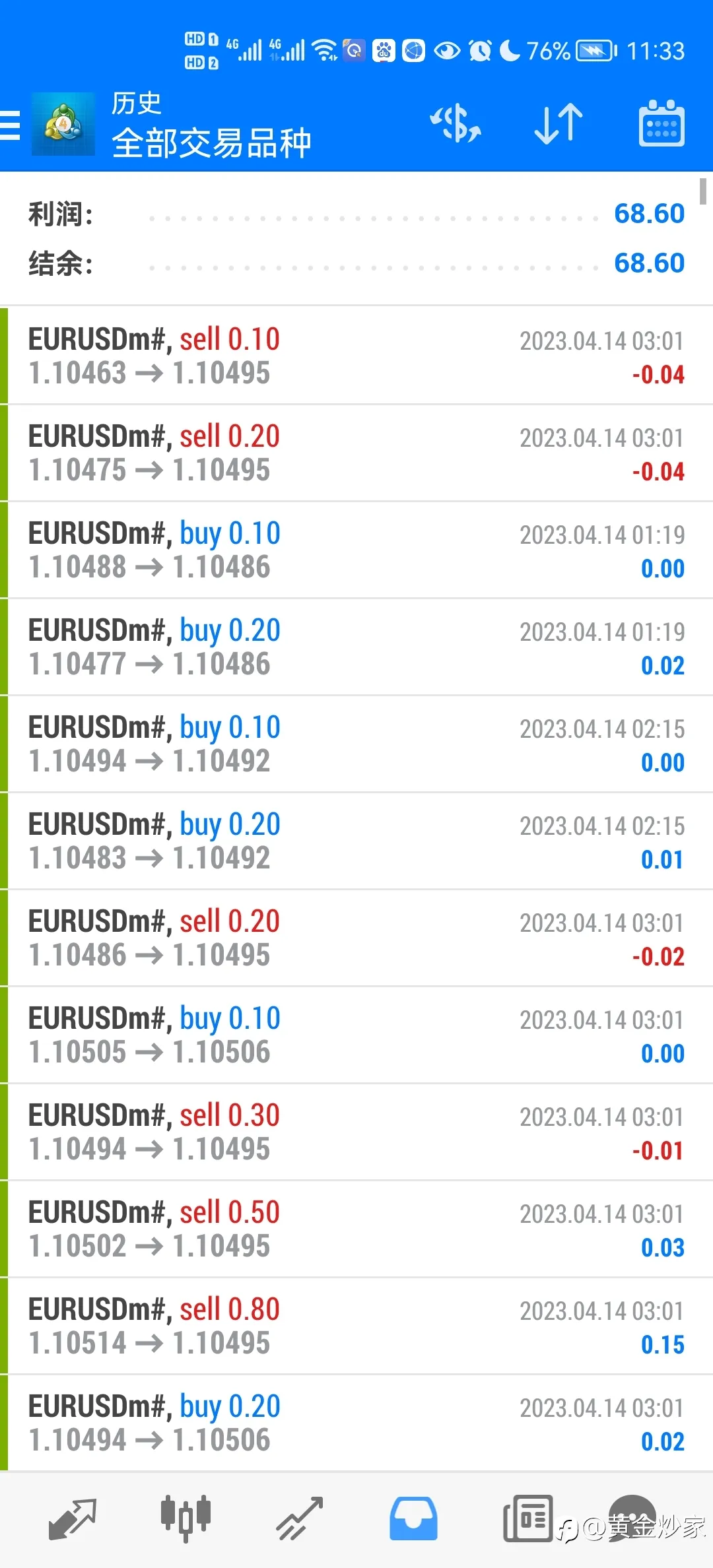
Task: Open the News tab
Action: (x=527, y=1519)
